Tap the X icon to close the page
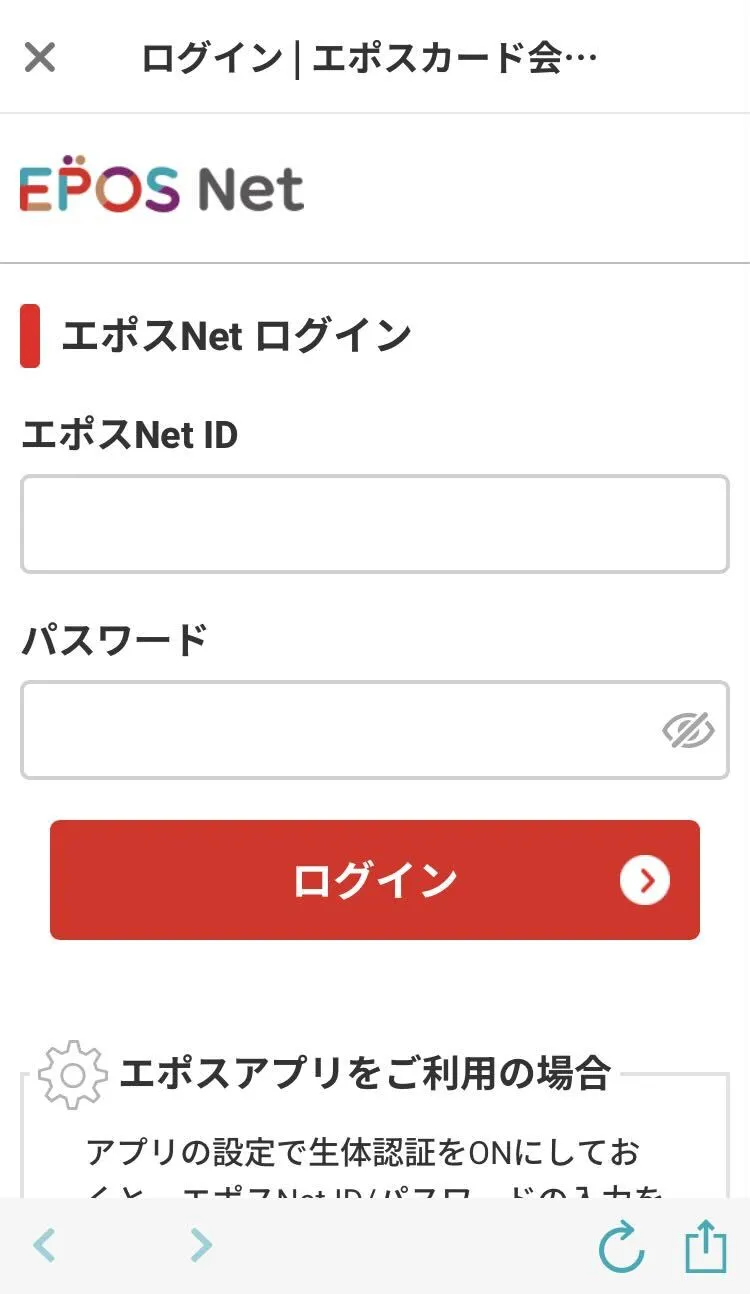Screen dimensions: 750x1294 pyautogui.click(x=40, y=57)
